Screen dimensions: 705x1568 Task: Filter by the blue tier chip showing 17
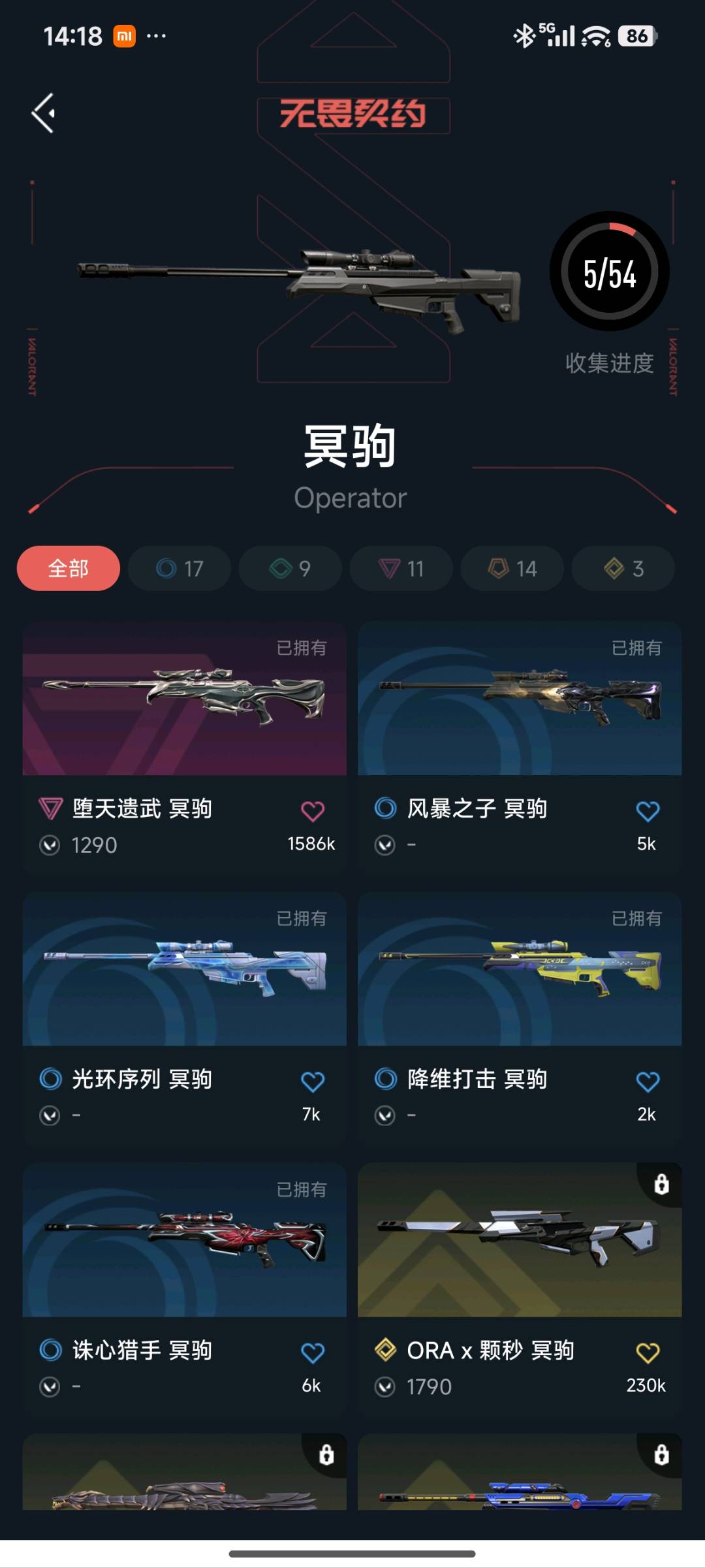[x=180, y=568]
